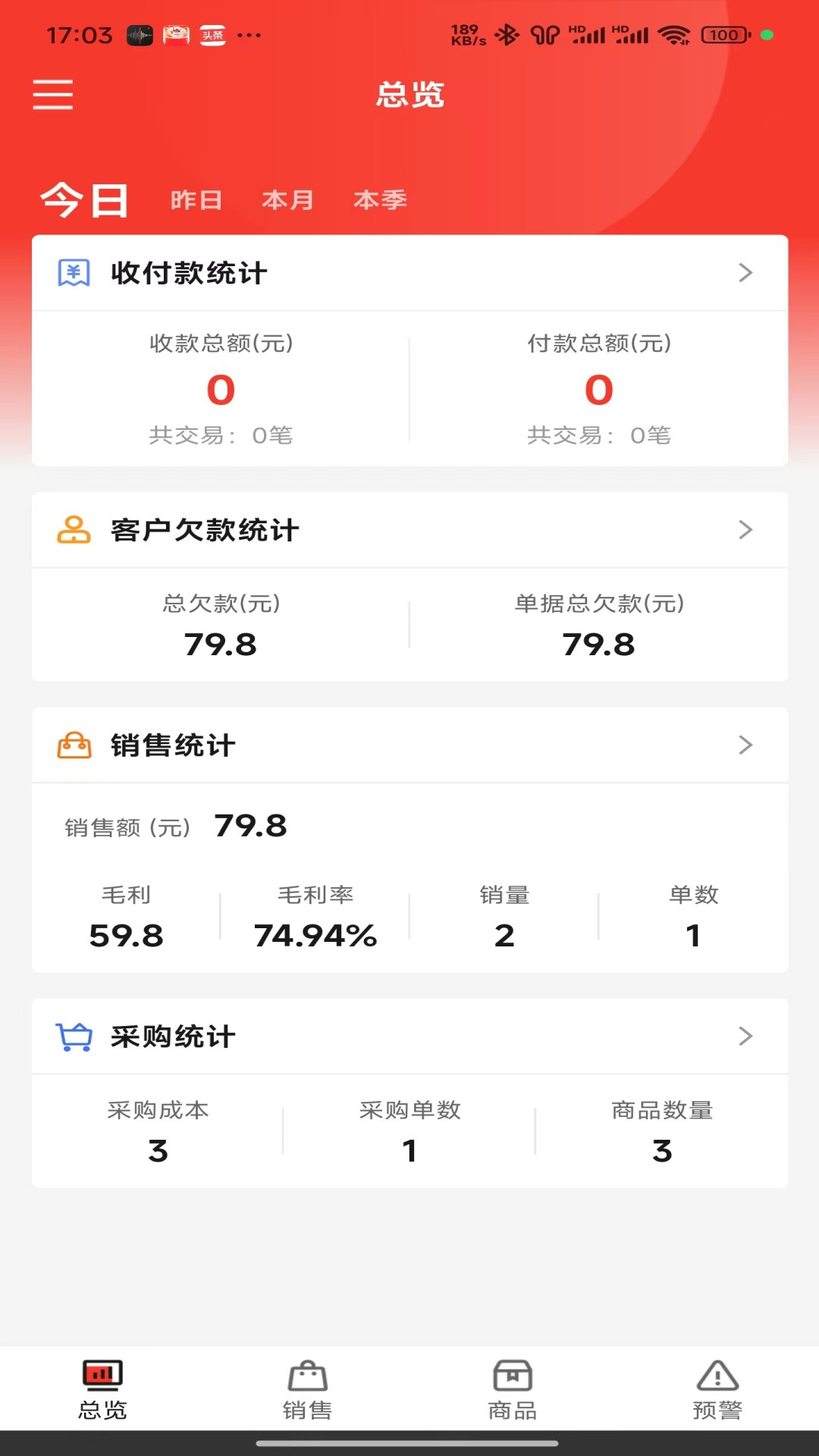819x1456 pixels.
Task: Click the 毛利率 value 74.94%
Action: tap(315, 935)
